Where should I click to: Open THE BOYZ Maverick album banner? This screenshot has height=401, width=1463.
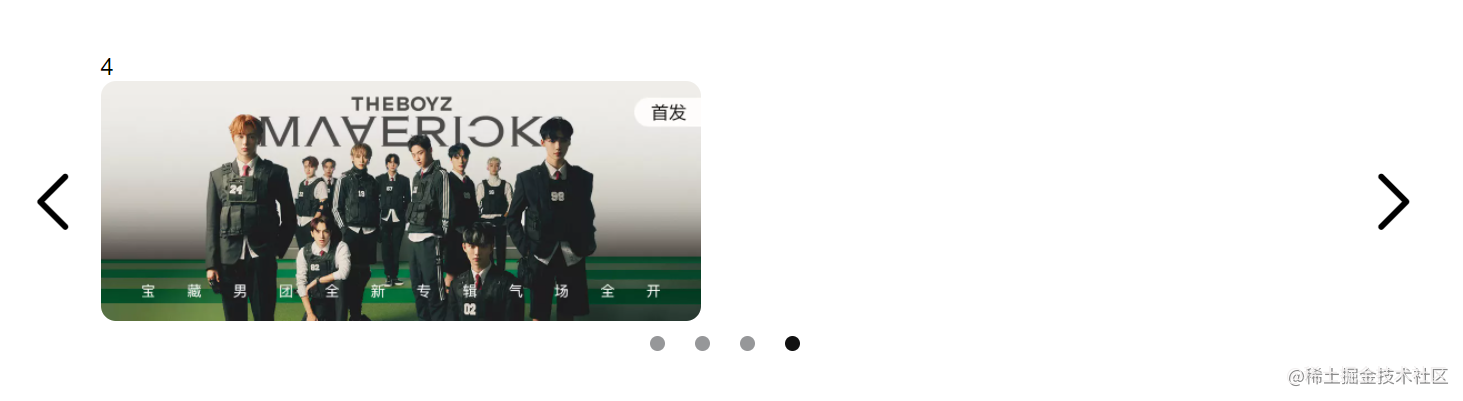tap(400, 201)
